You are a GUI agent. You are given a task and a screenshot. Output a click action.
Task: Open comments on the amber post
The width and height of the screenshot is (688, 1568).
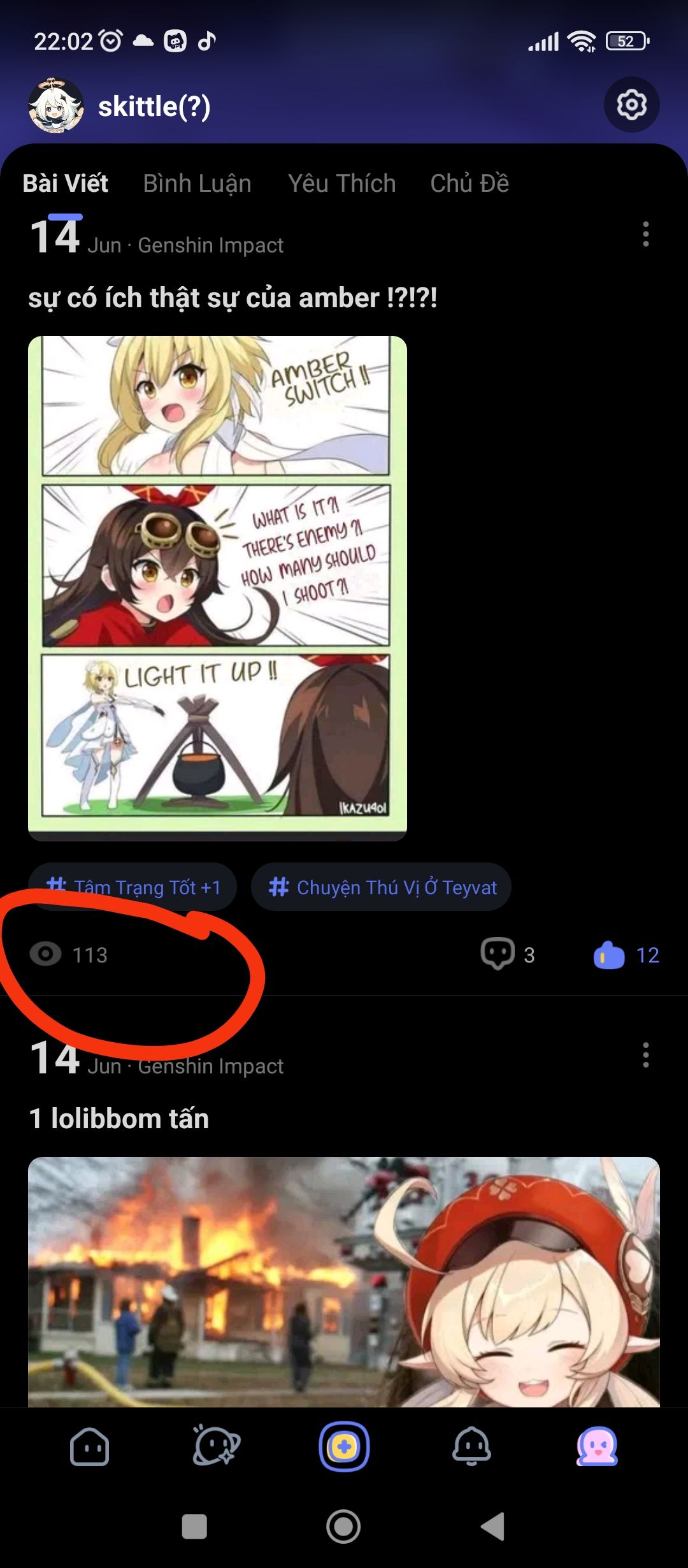point(506,954)
